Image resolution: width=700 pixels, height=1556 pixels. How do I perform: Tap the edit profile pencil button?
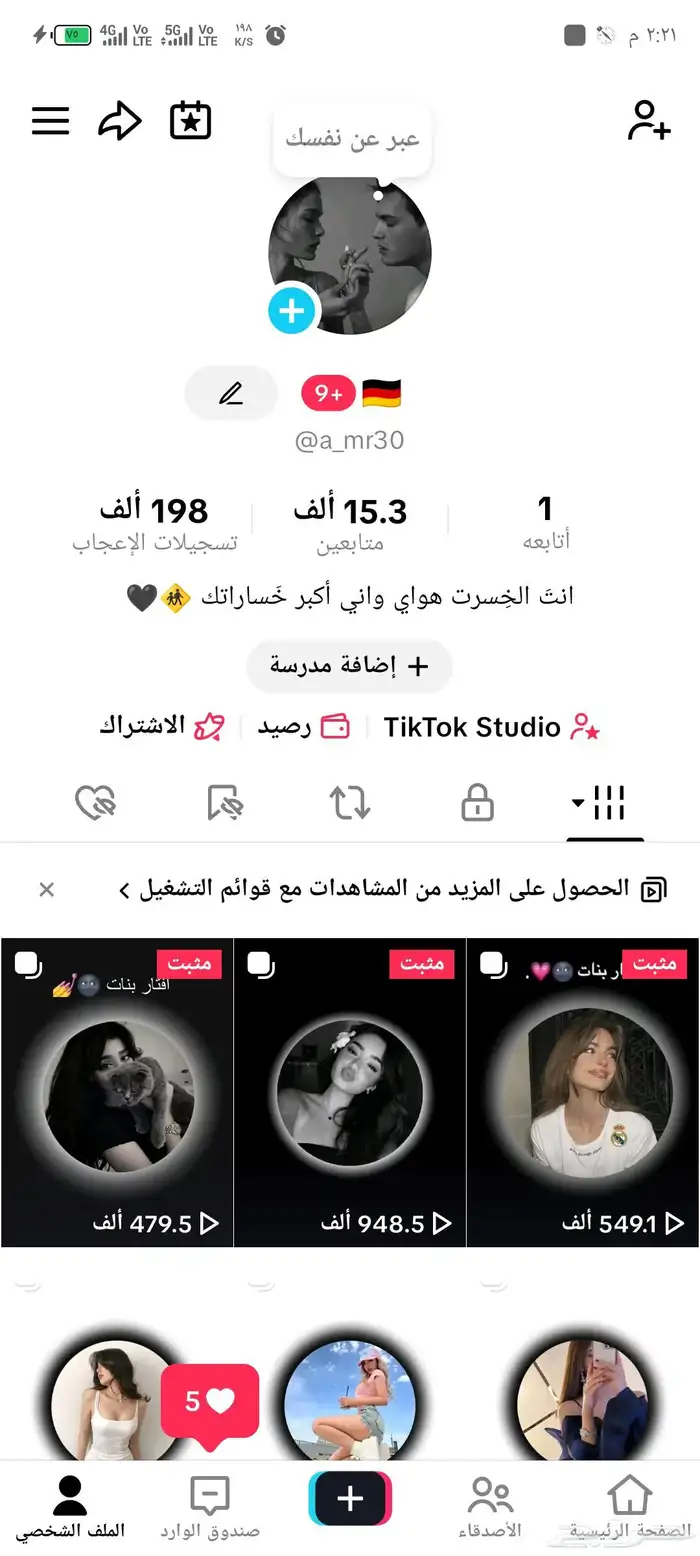(231, 394)
